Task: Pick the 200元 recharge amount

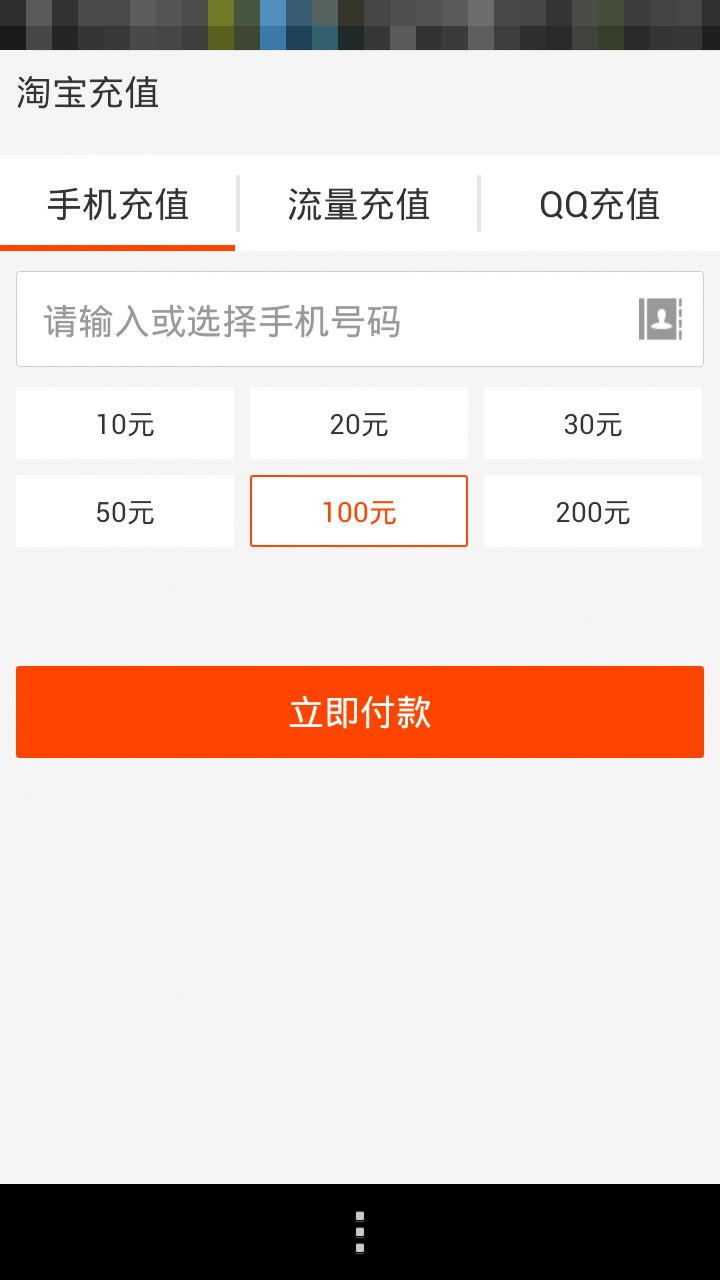Action: [x=593, y=511]
